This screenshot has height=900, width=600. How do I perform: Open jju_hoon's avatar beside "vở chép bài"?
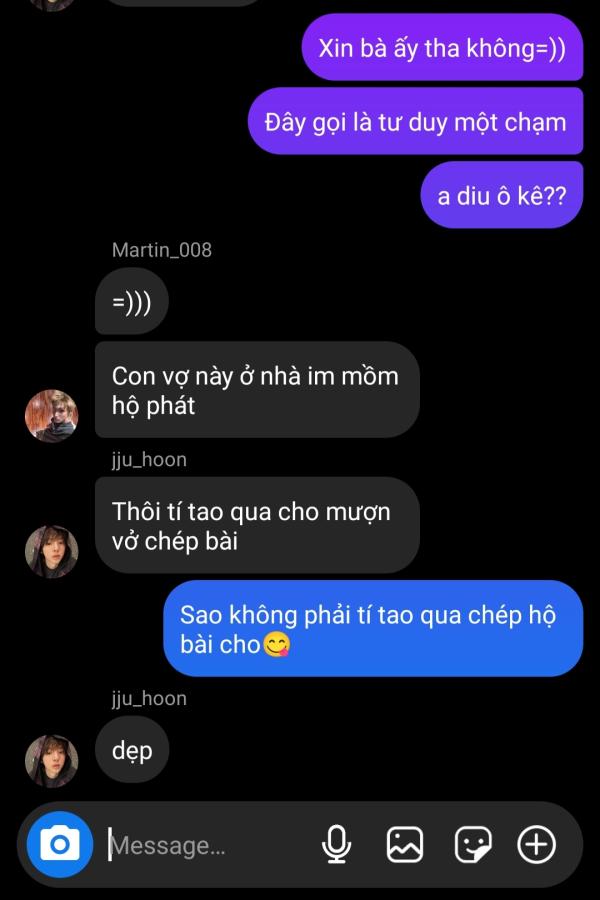(51, 551)
